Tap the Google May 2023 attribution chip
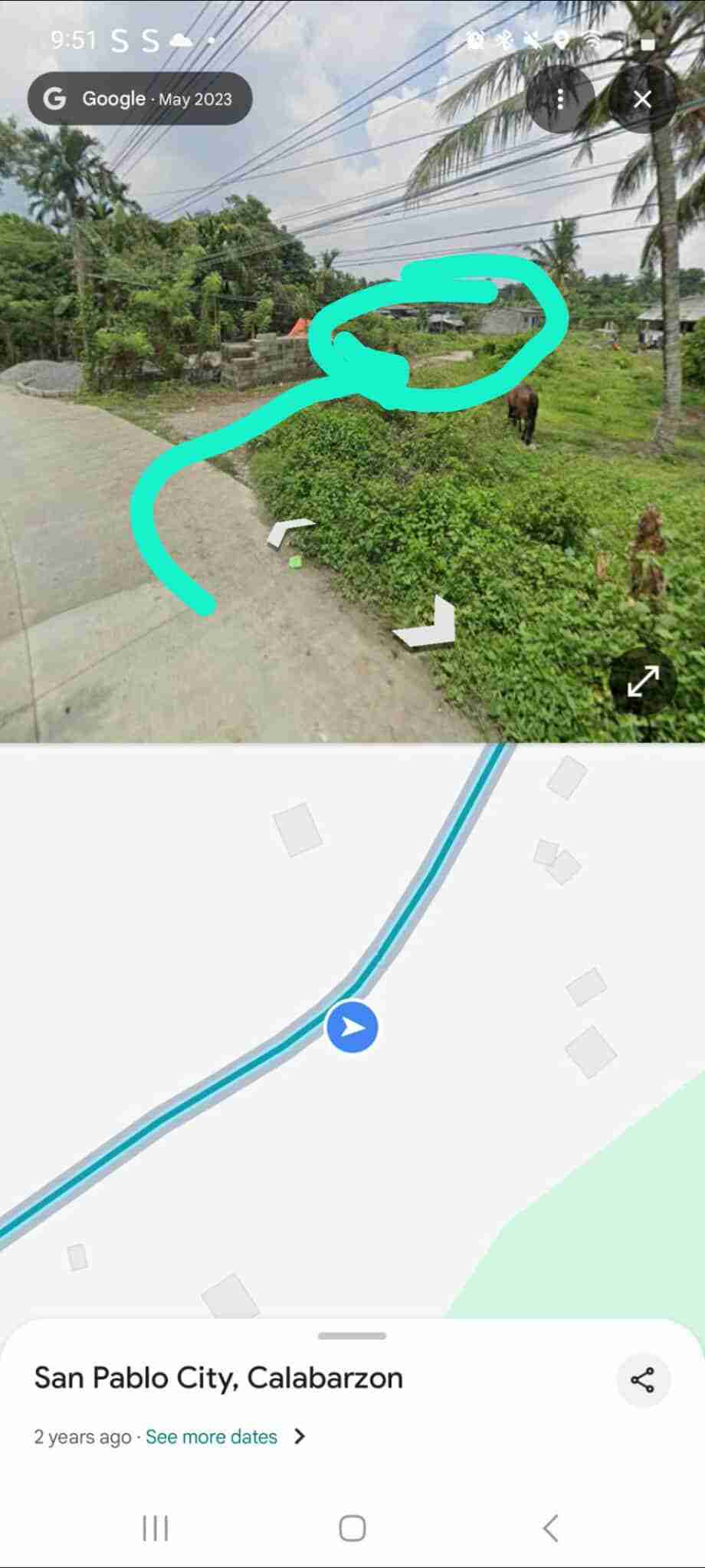 pos(139,99)
